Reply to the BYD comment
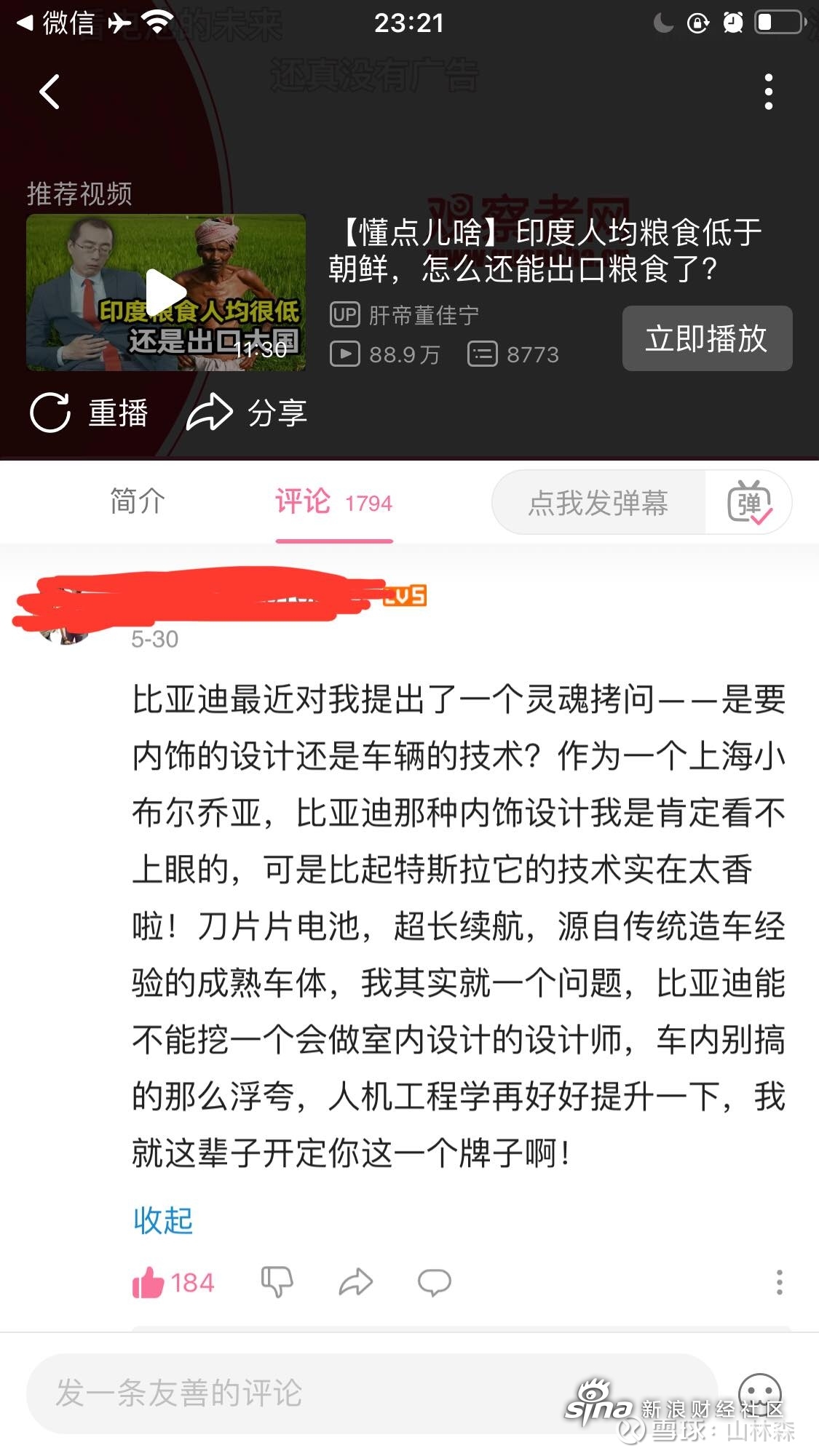This screenshot has width=819, height=1456. [434, 1282]
